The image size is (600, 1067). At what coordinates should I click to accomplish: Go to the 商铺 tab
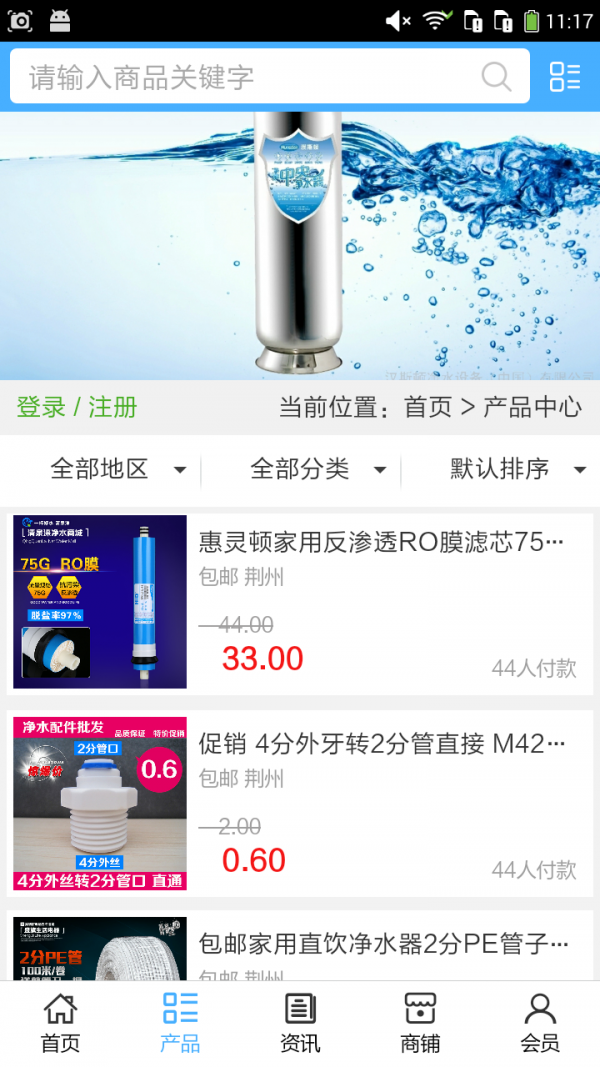pyautogui.click(x=420, y=1023)
